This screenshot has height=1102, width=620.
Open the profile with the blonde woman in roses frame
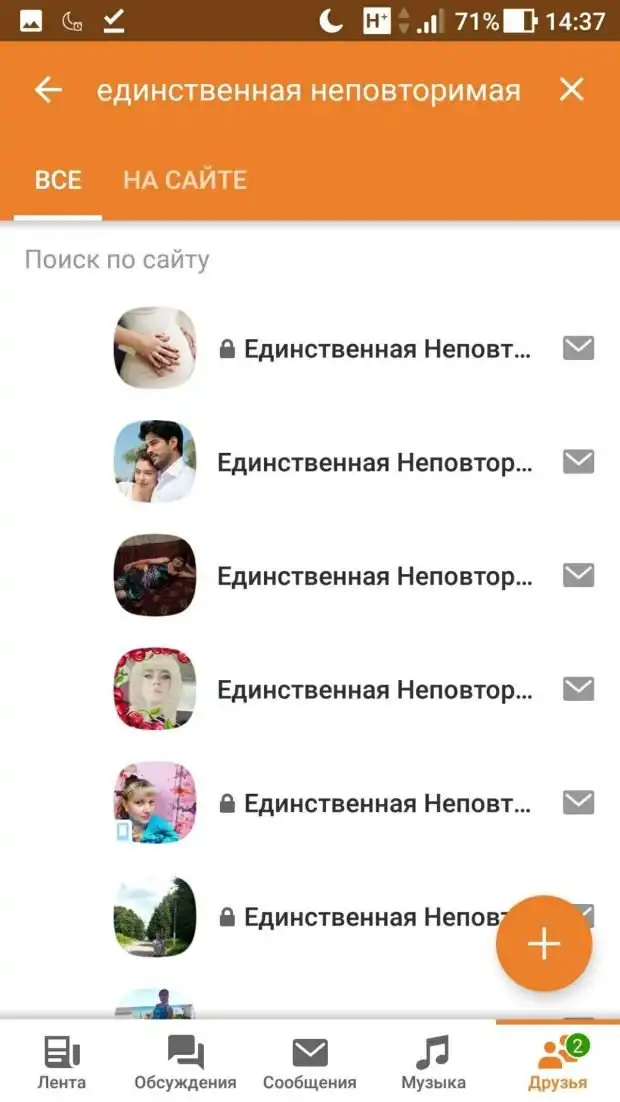point(155,689)
